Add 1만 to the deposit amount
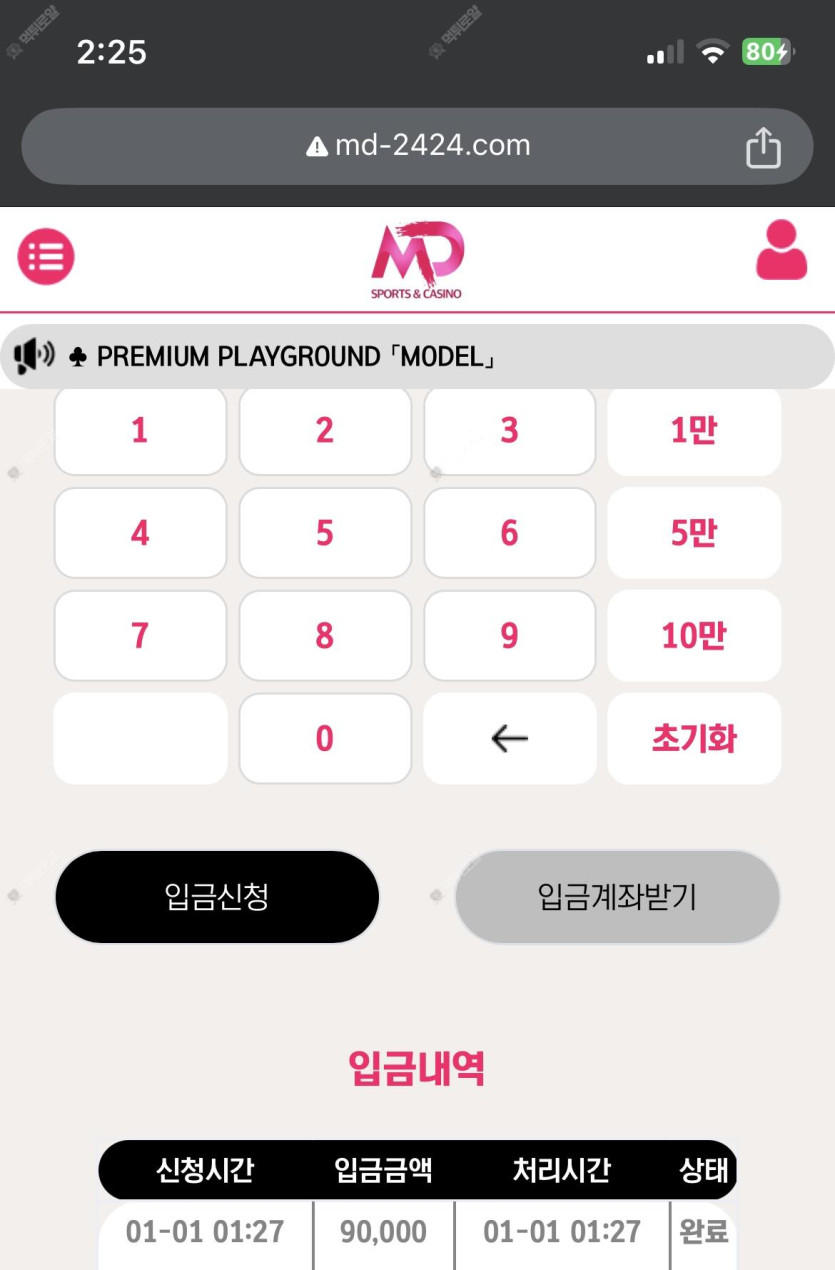835x1270 pixels. (x=694, y=430)
